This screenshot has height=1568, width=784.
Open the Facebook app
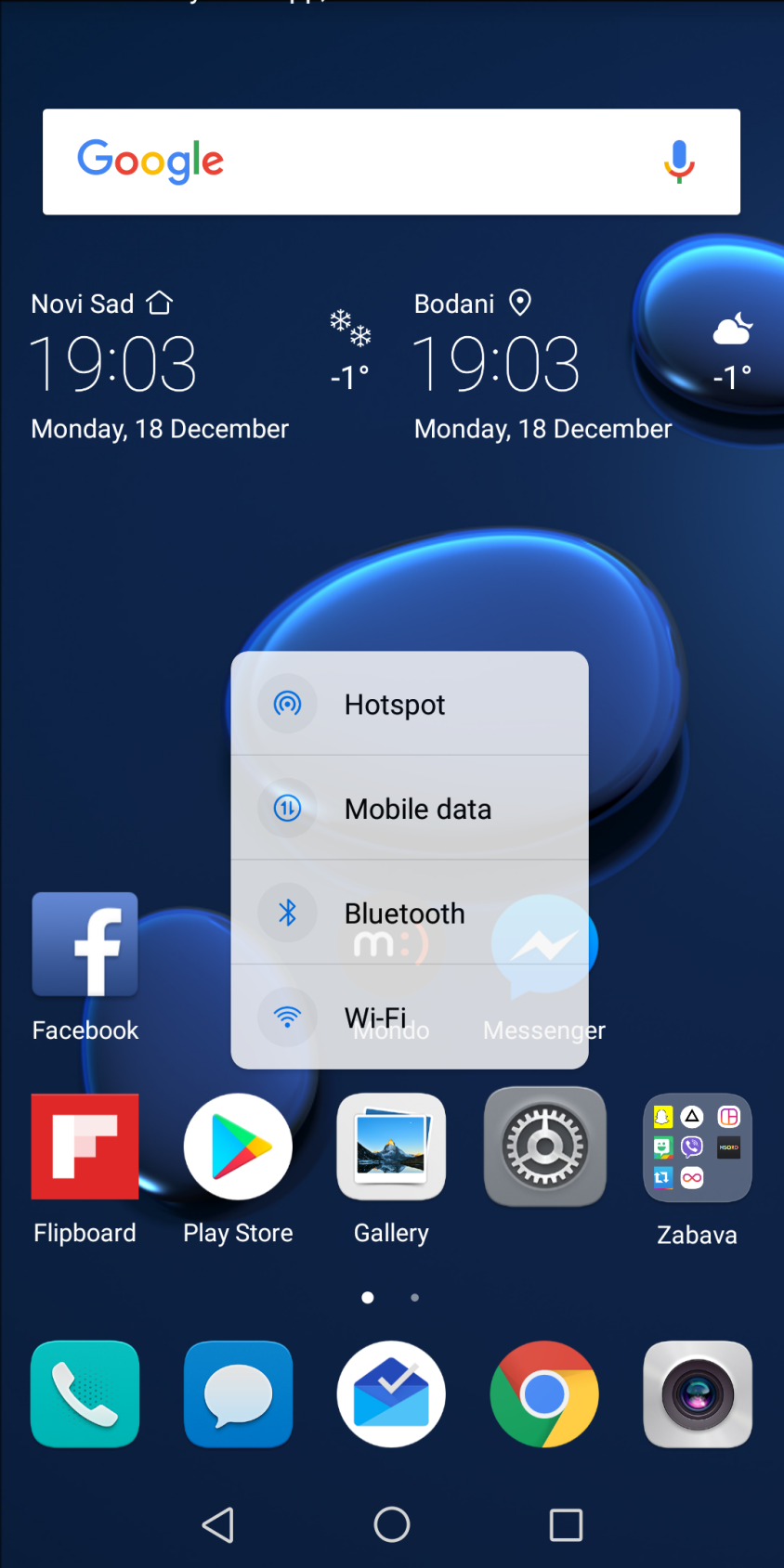click(x=85, y=946)
